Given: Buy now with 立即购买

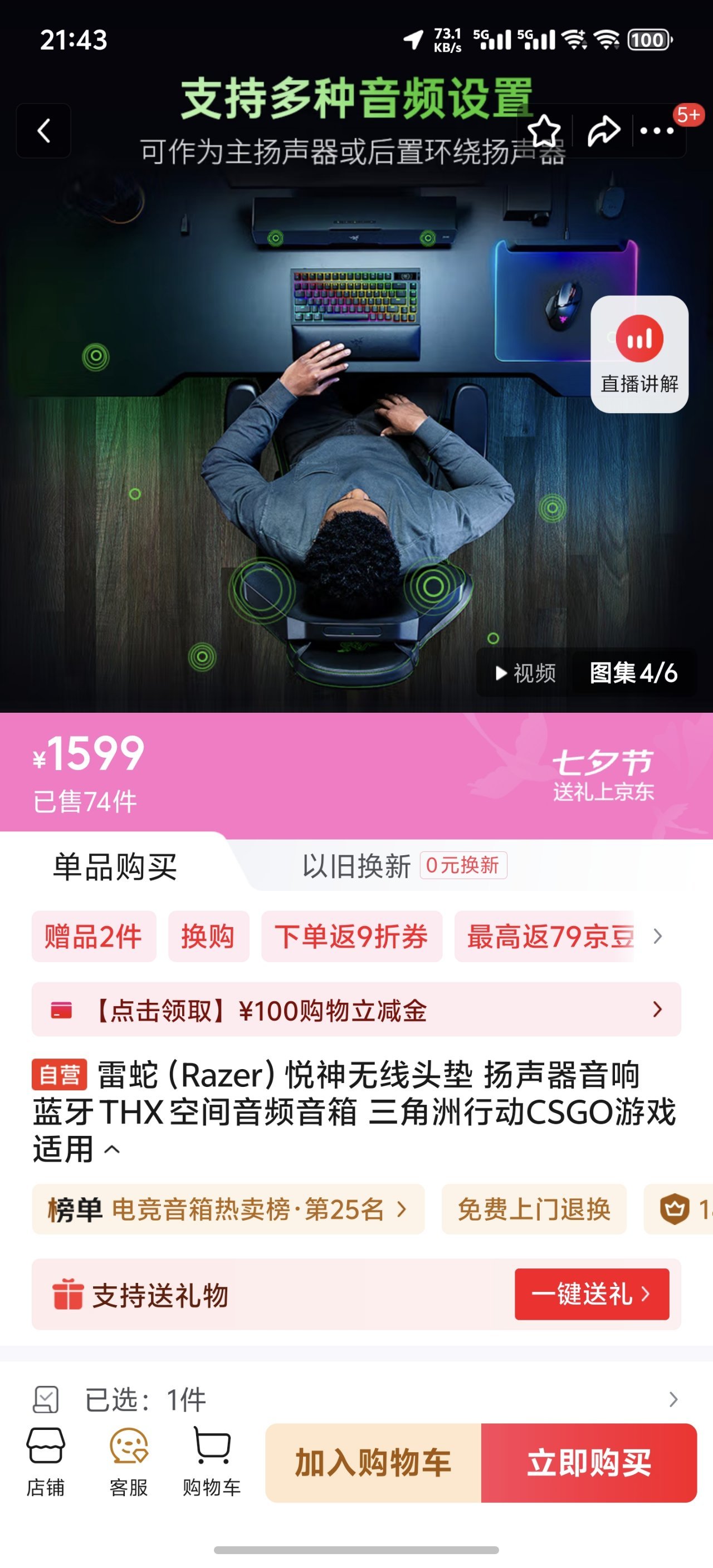Looking at the screenshot, I should (x=589, y=1463).
